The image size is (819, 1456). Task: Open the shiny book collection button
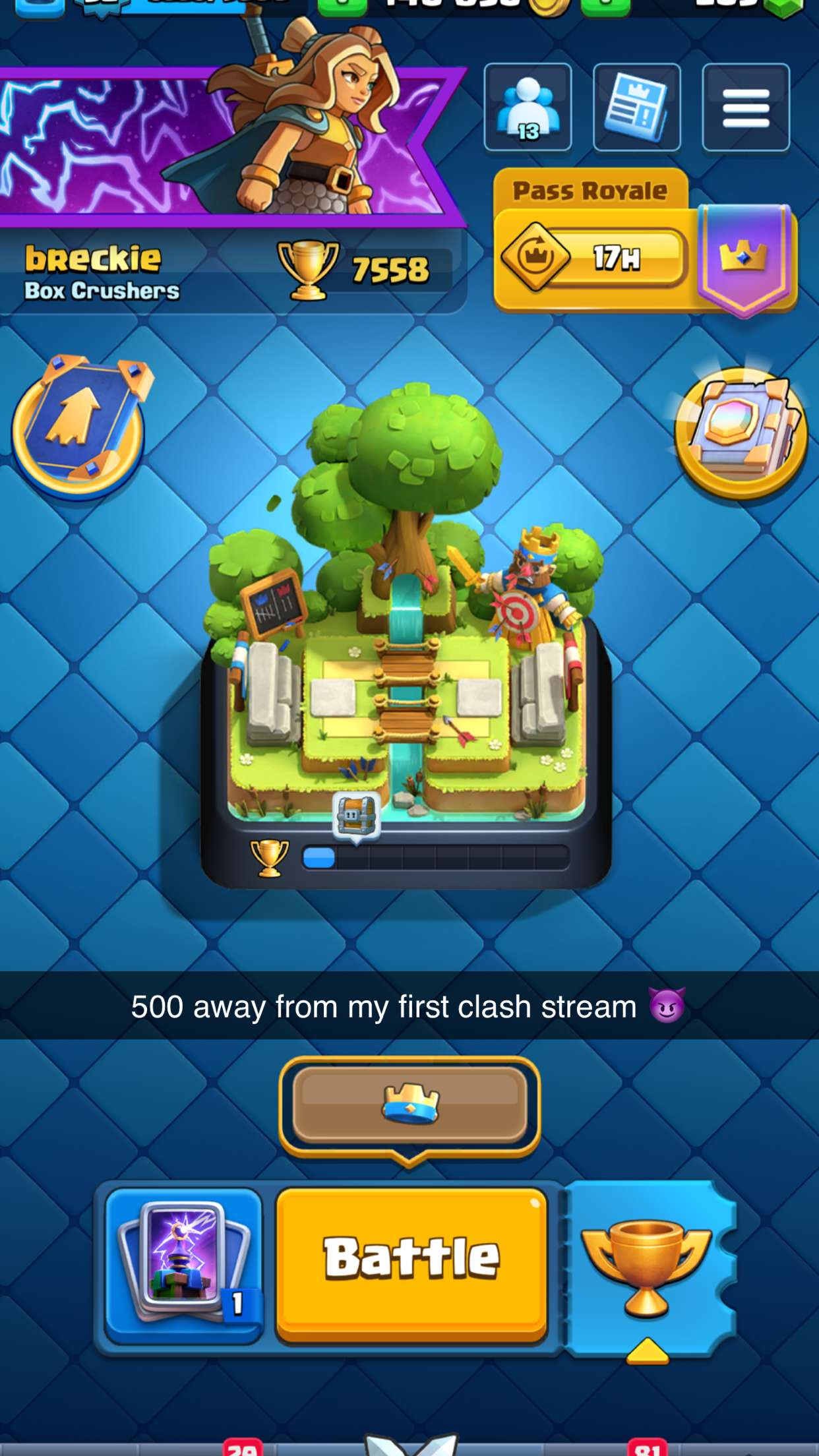click(740, 432)
